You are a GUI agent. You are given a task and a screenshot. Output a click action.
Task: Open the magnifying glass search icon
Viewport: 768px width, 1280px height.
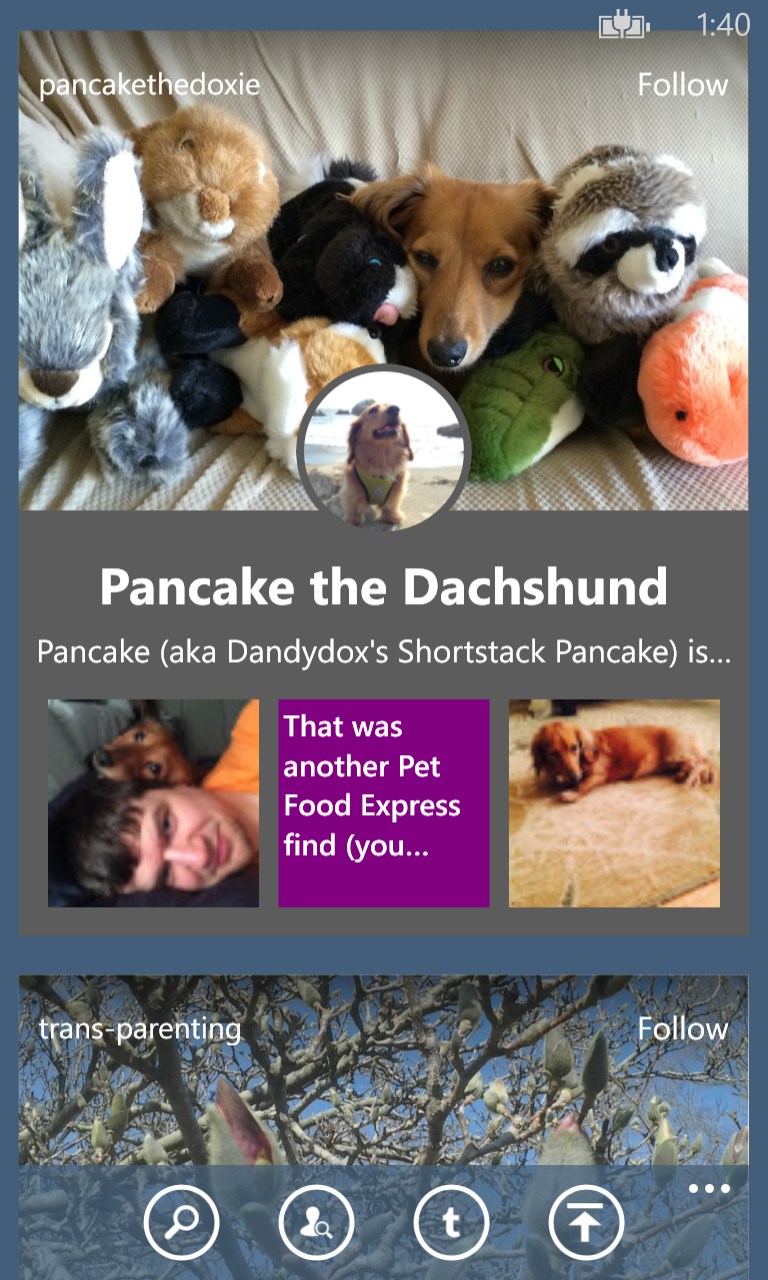(181, 1222)
